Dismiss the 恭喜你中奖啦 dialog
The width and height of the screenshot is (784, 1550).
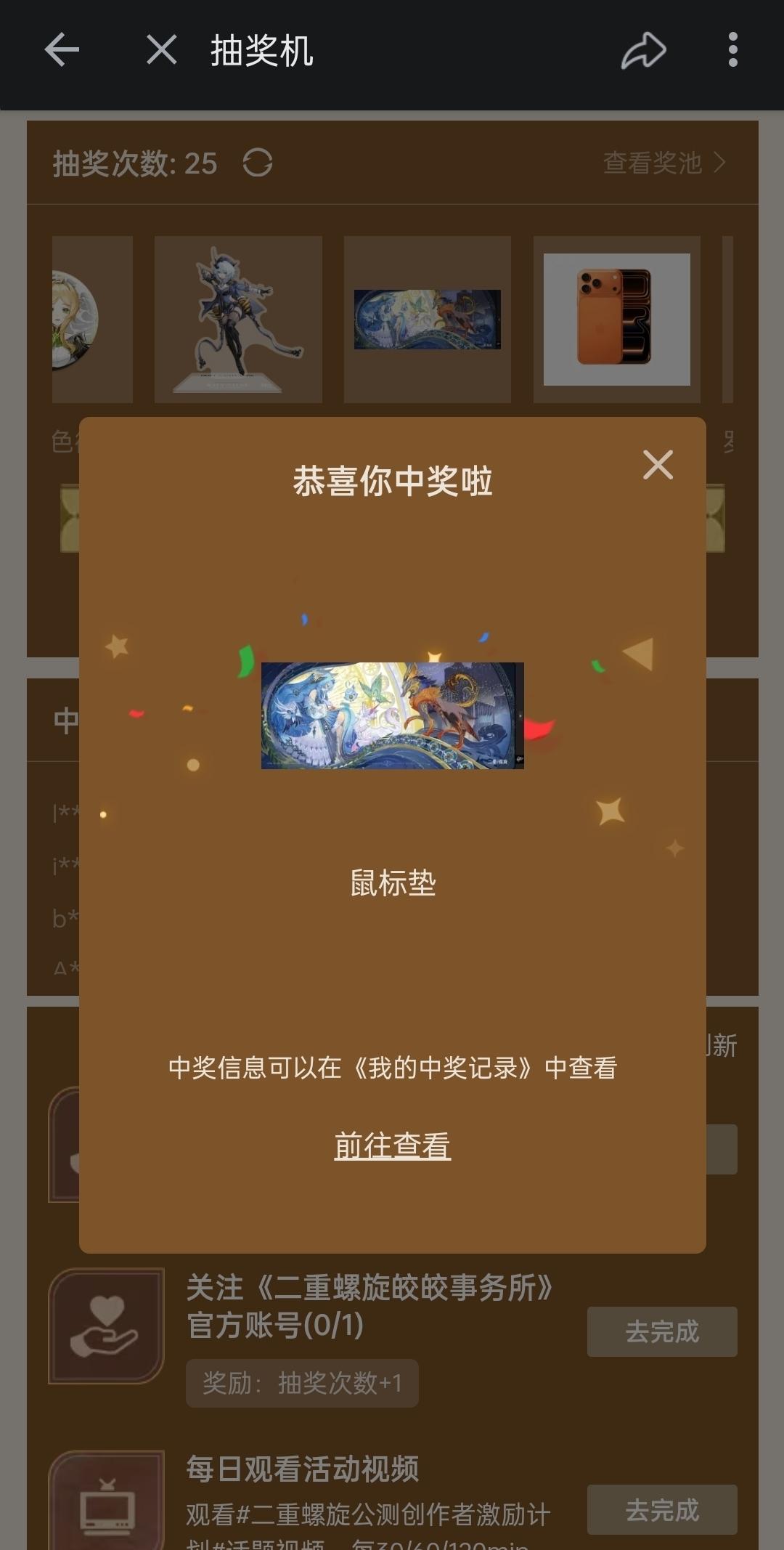(x=658, y=465)
